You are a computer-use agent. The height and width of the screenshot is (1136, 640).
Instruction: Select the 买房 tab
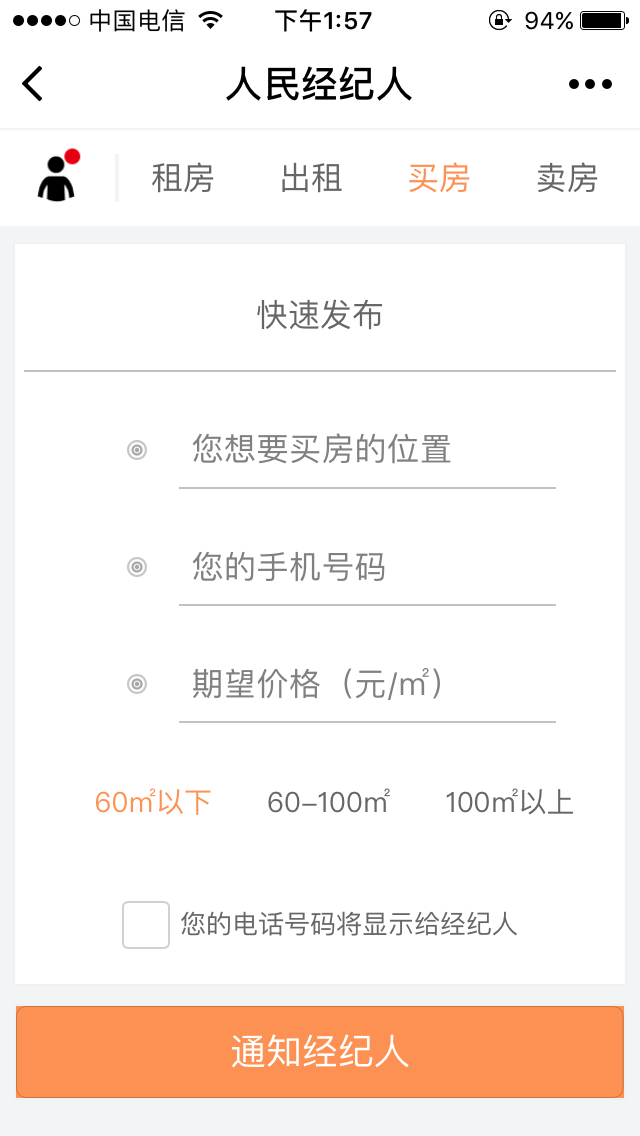439,178
